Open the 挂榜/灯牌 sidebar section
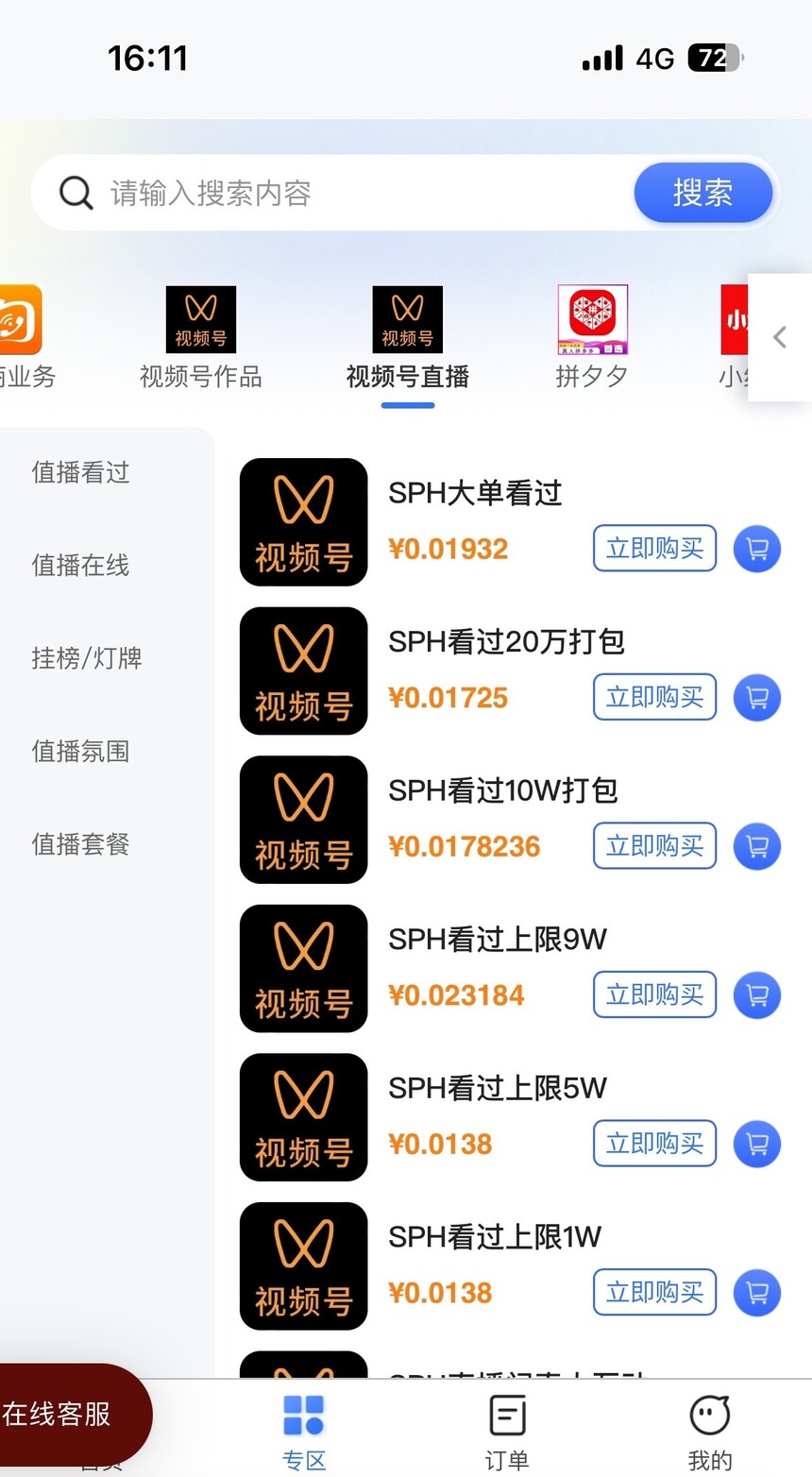812x1477 pixels. click(x=87, y=658)
